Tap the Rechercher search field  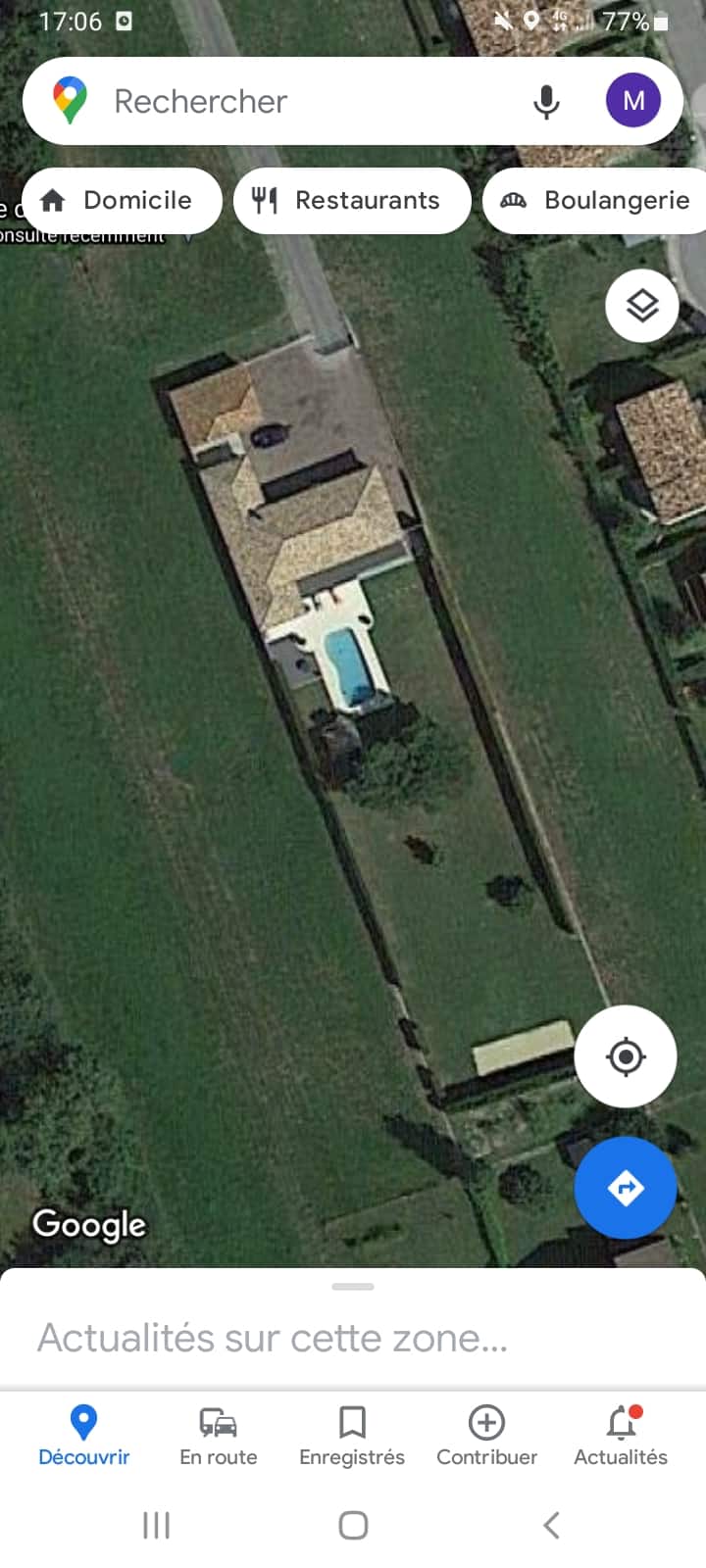294,101
